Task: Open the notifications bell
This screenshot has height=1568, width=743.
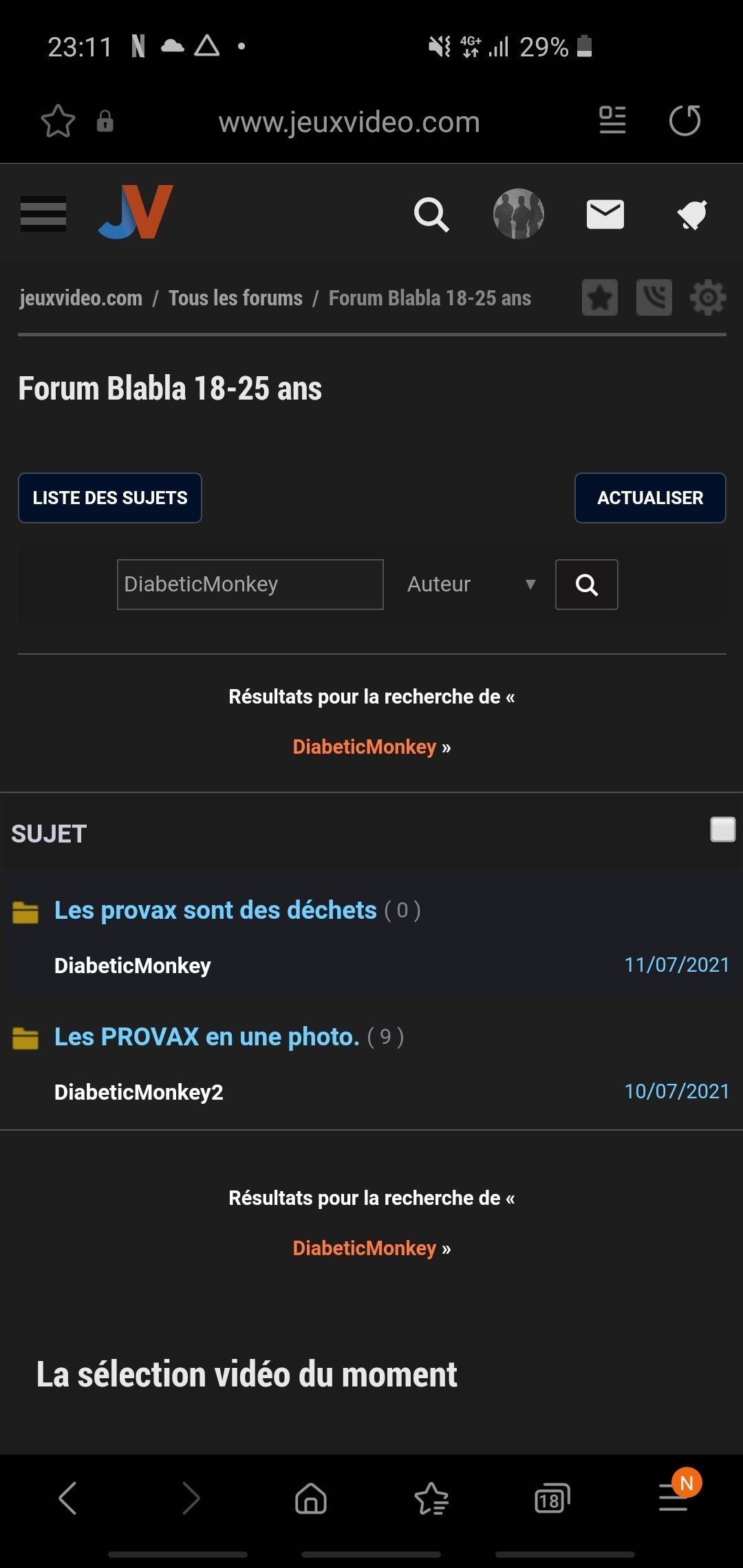Action: 692,215
